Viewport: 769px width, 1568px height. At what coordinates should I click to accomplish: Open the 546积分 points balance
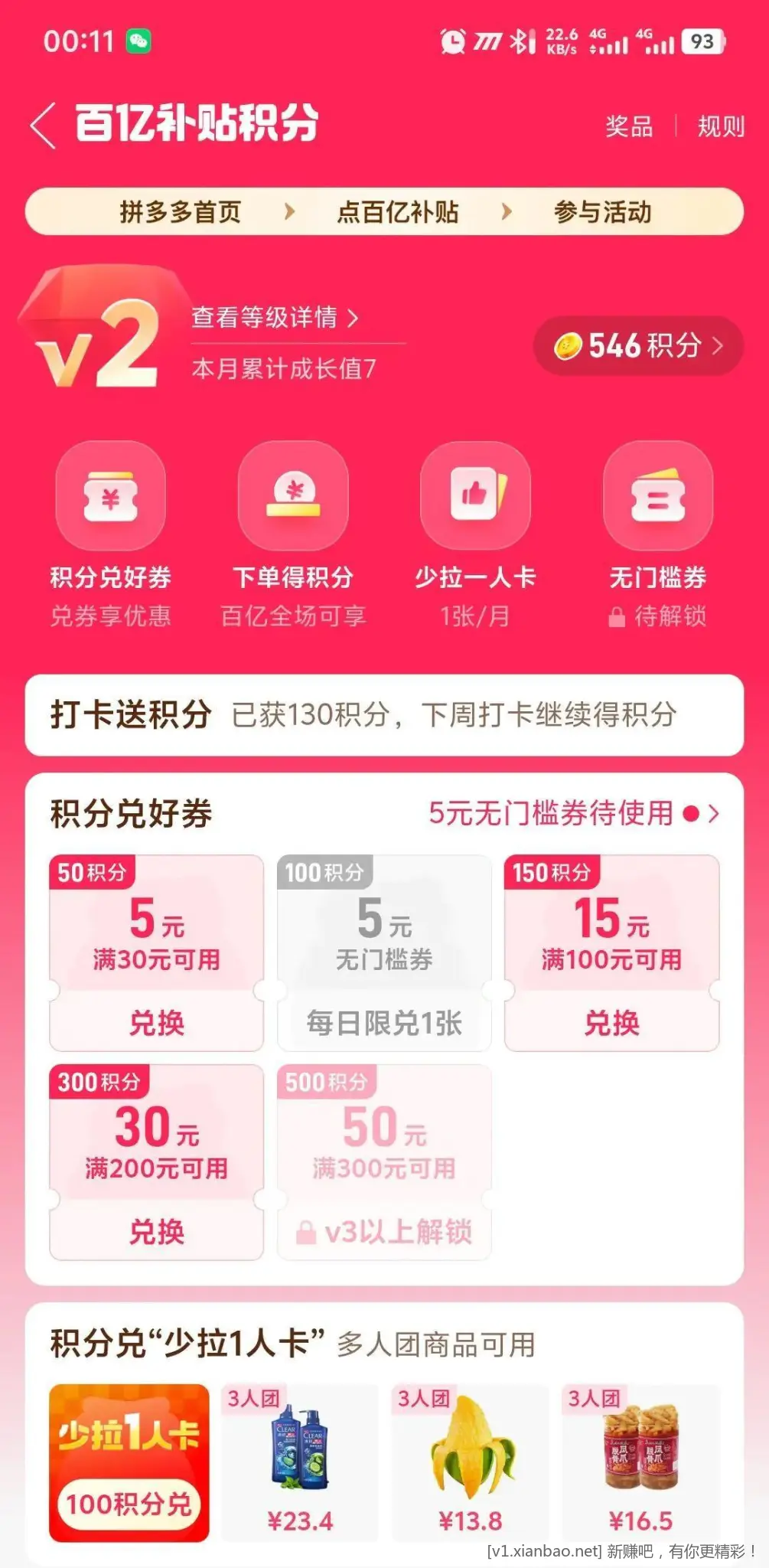click(638, 346)
